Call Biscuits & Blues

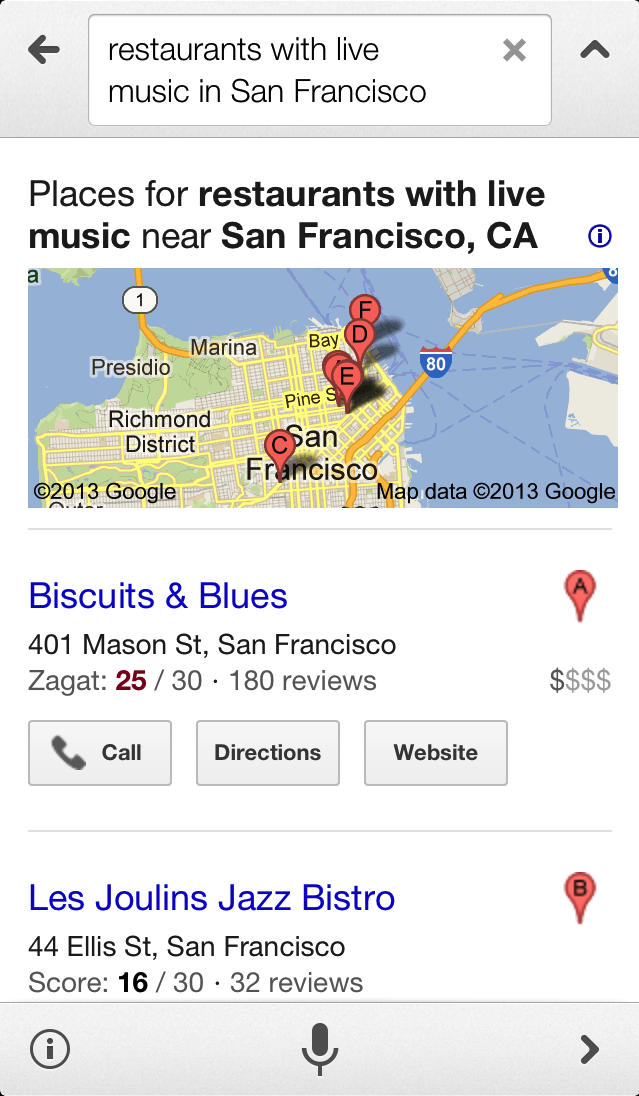pyautogui.click(x=100, y=753)
